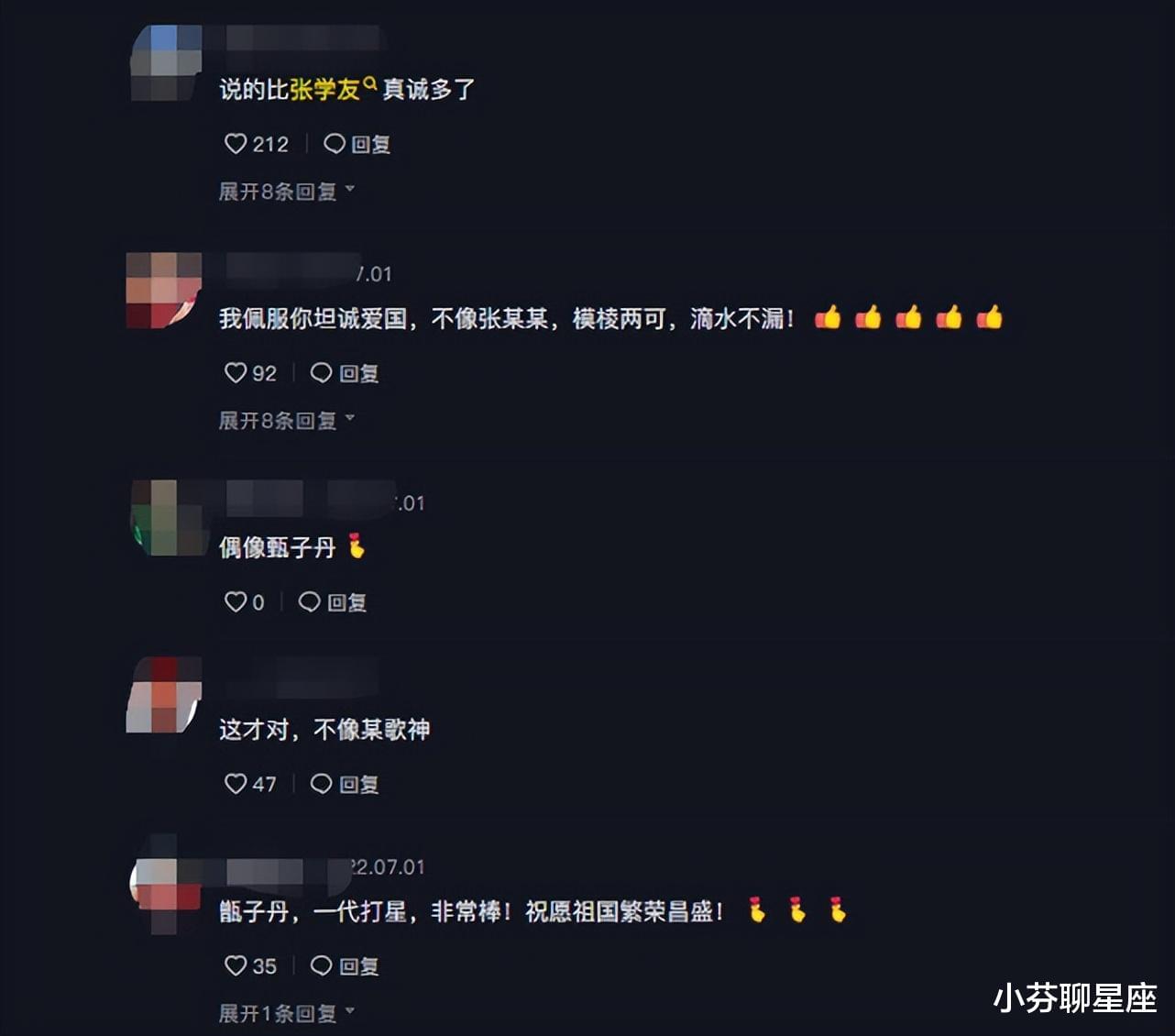Reply to the 偶像甄子丹 comment
The width and height of the screenshot is (1175, 1036).
(334, 602)
